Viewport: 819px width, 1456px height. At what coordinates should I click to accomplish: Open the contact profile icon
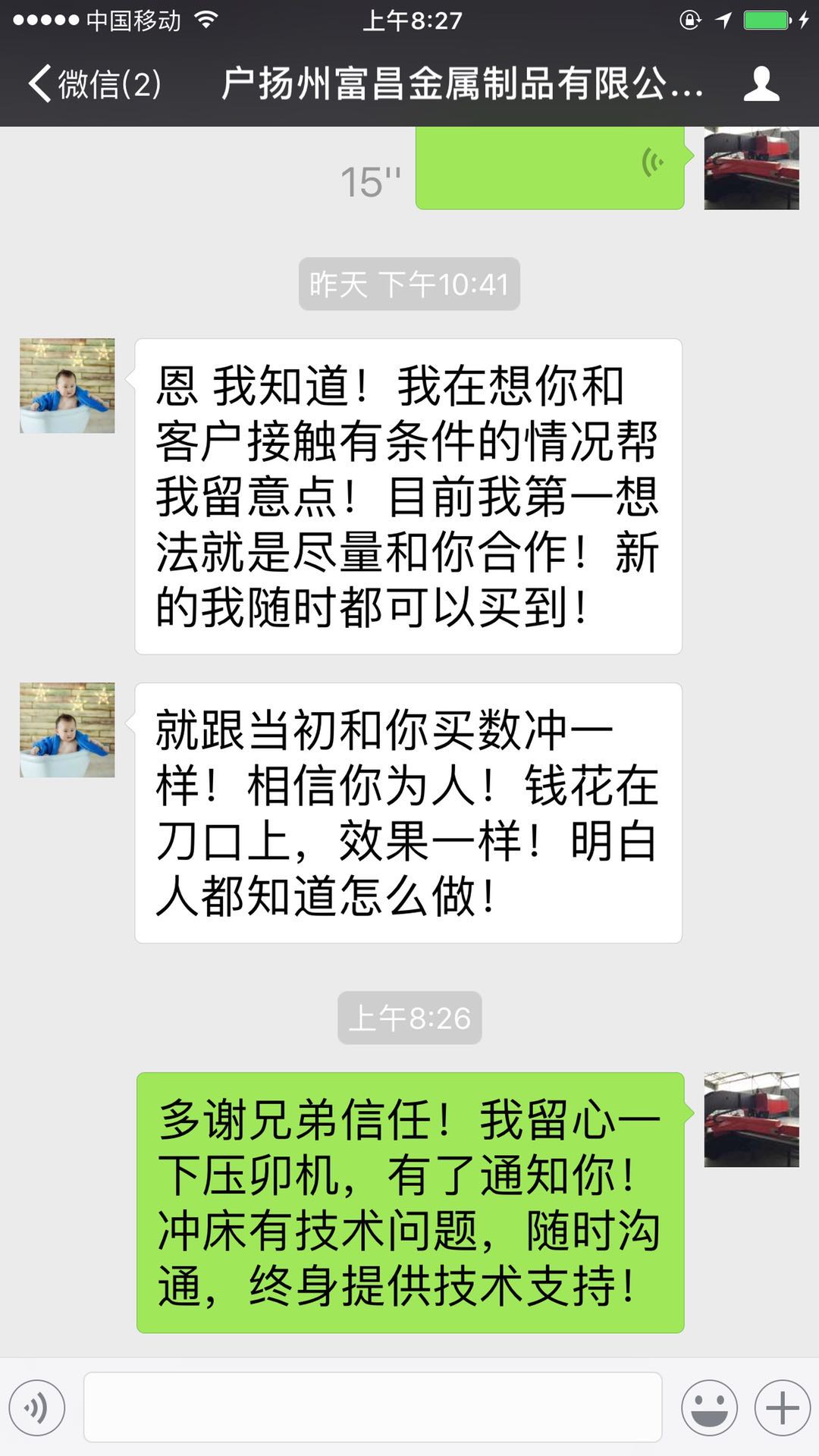pos(761,83)
